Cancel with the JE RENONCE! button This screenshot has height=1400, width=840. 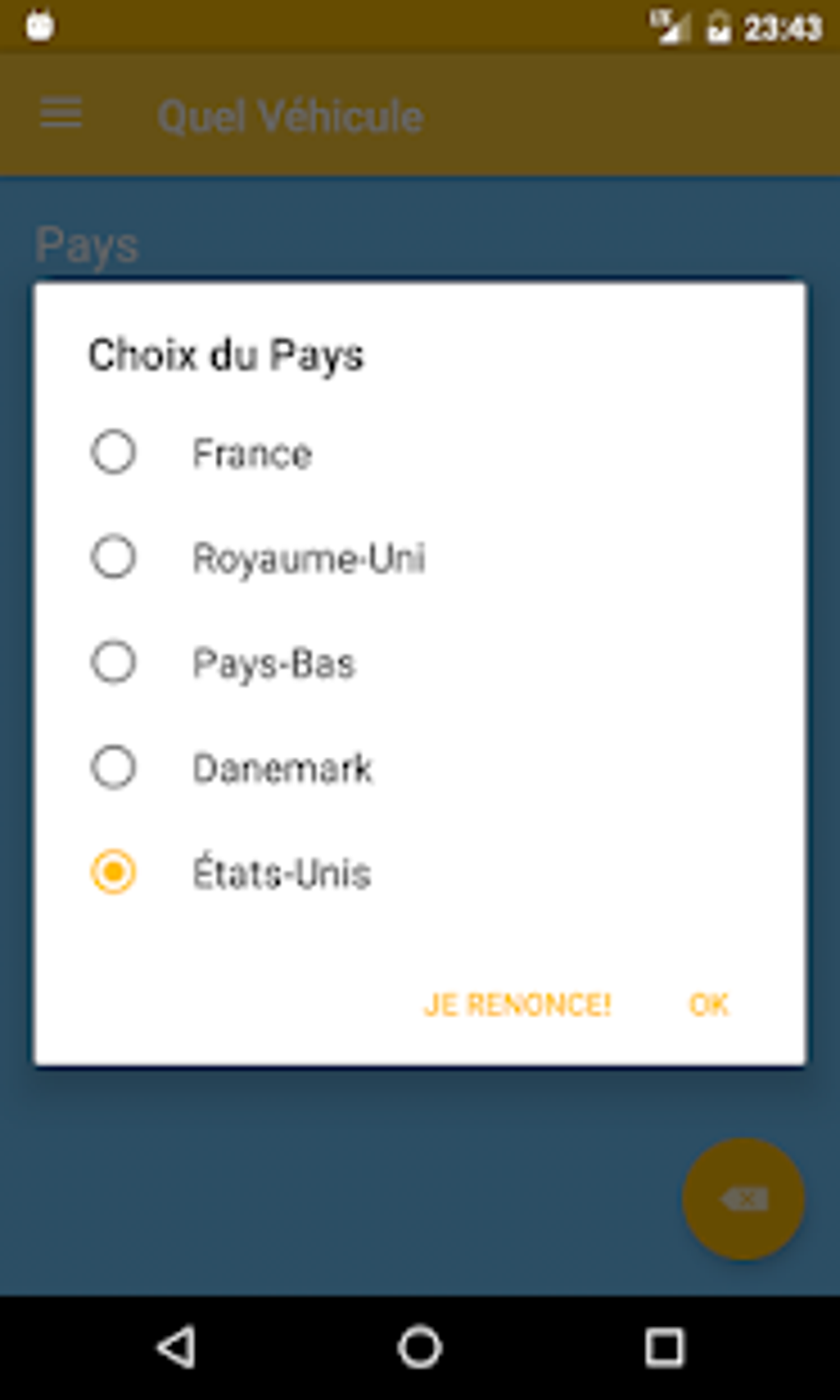[517, 1005]
